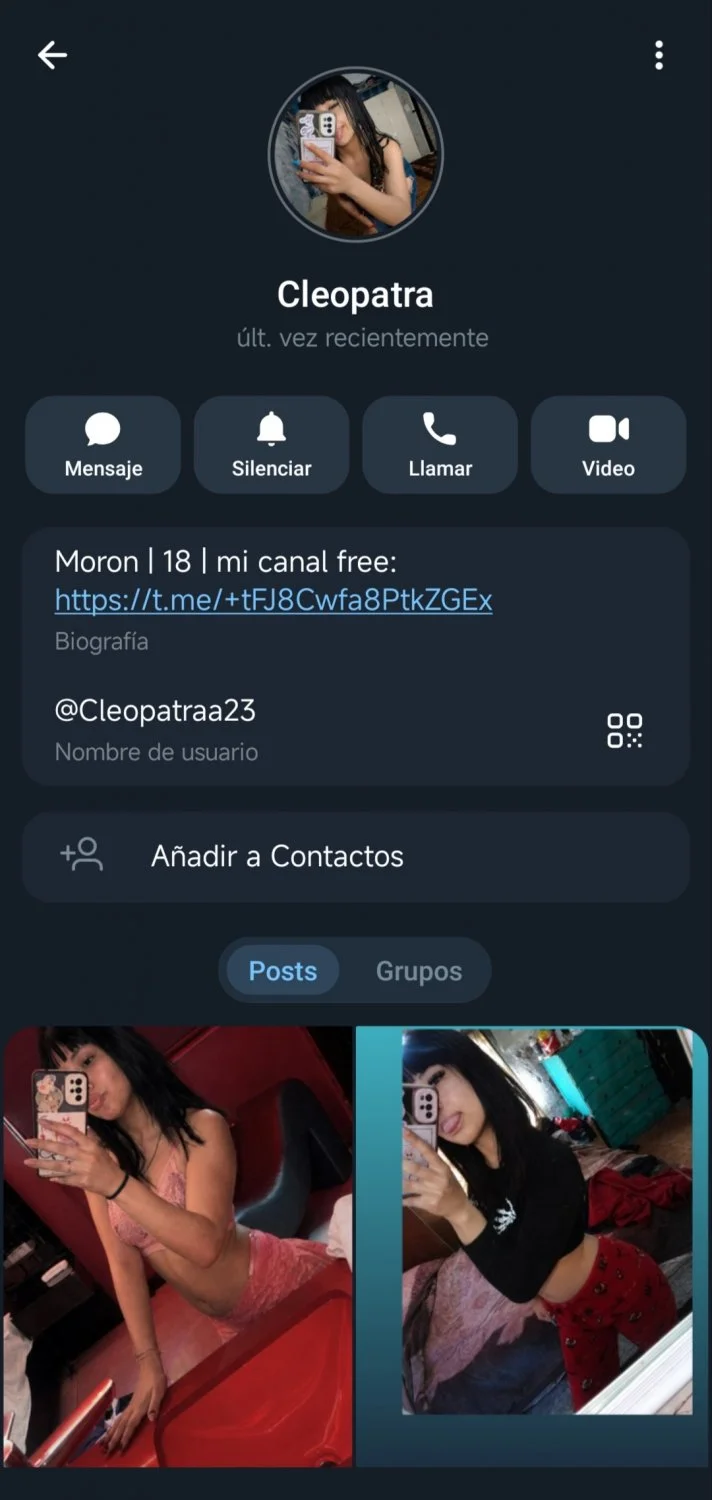
Task: Mute notifications with Silenciar
Action: 271,445
